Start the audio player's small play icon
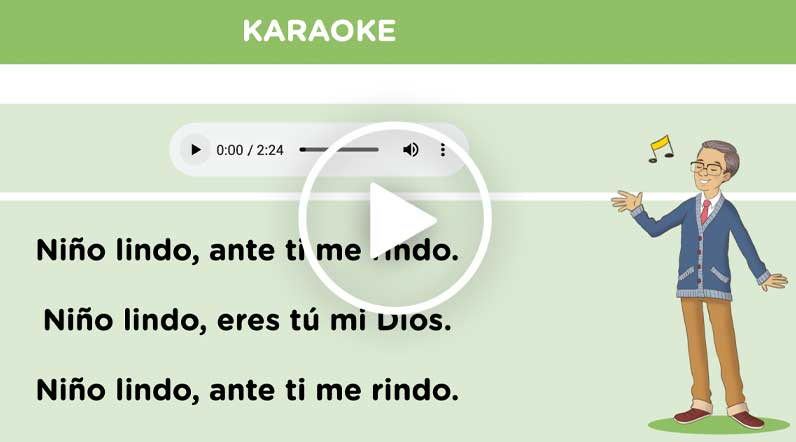This screenshot has height=442, width=796. pos(196,150)
